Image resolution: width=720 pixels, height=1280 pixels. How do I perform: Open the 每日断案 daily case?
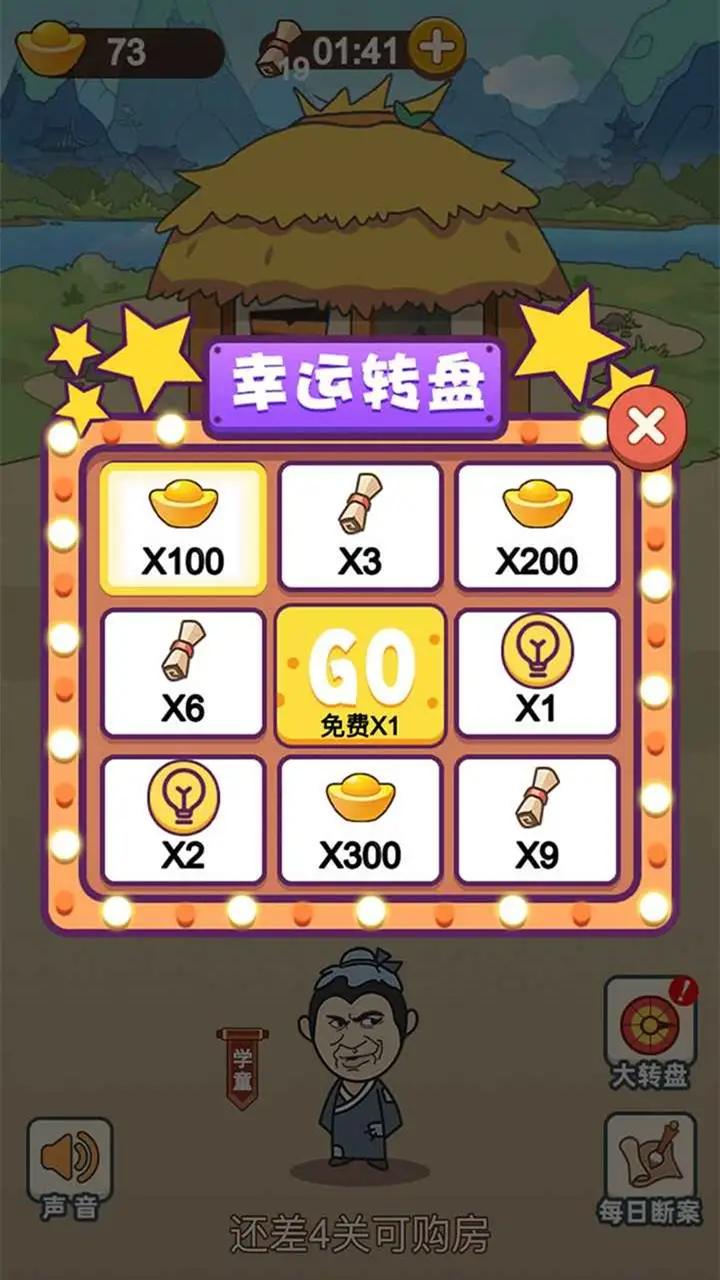[650, 1170]
